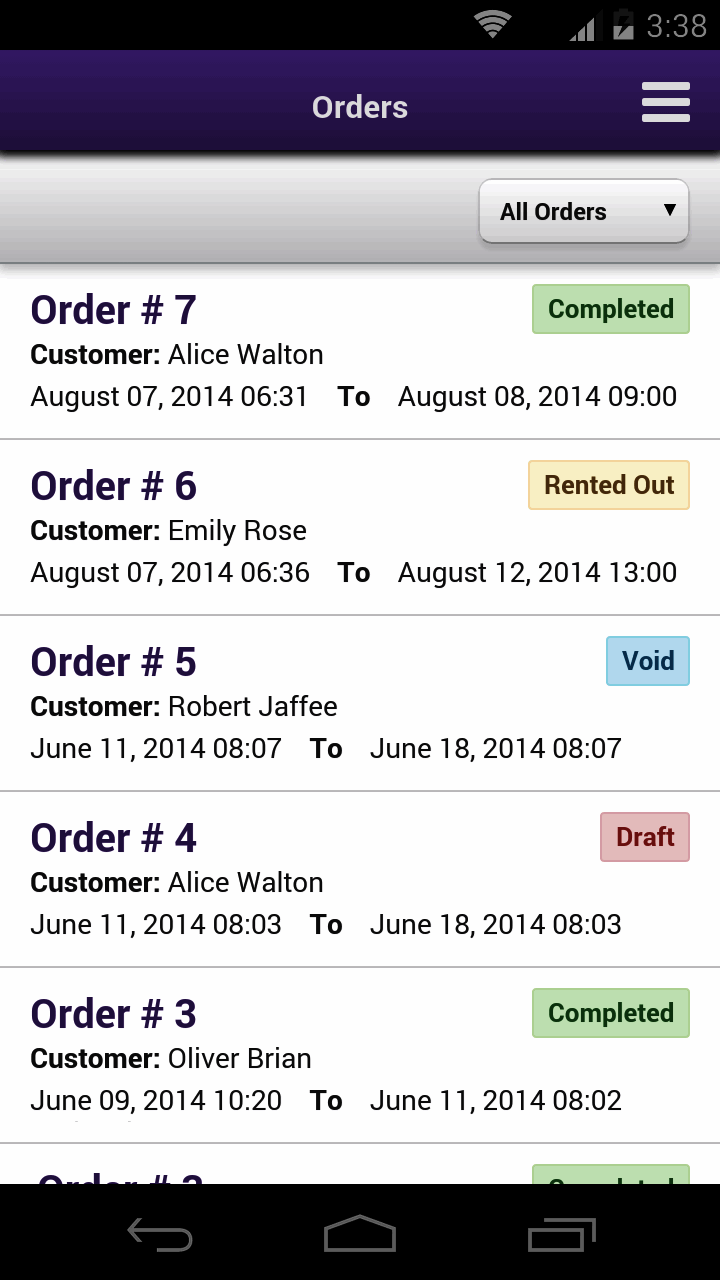This screenshot has height=1280, width=720.
Task: Expand the All Orders filter dropdown
Action: coord(584,211)
